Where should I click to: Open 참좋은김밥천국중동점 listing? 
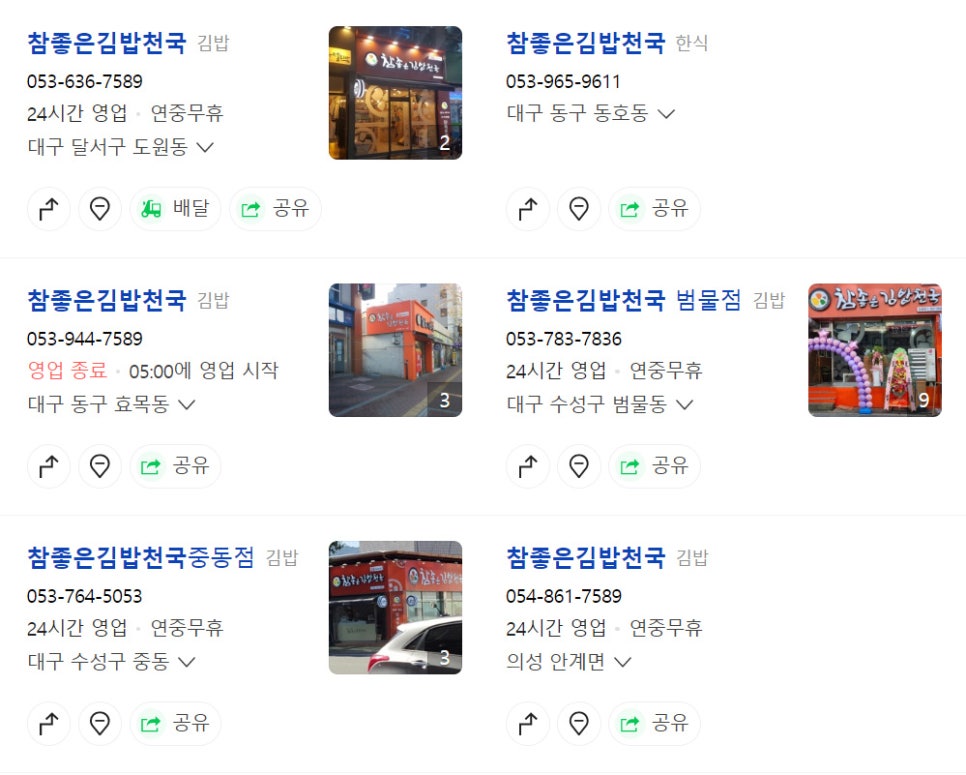(141, 557)
